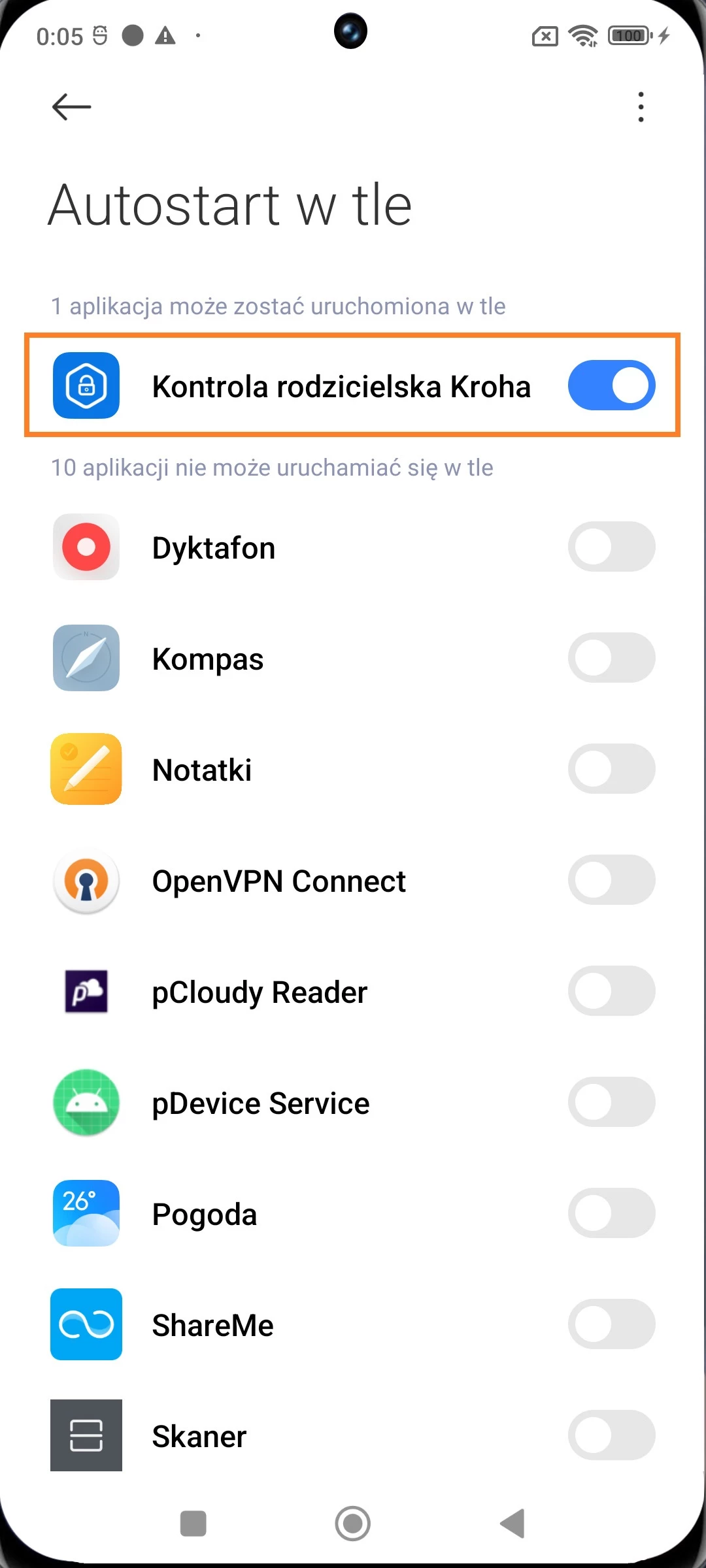Image resolution: width=706 pixels, height=1568 pixels.
Task: Enable the ShareMe autostart toggle
Action: 611,1324
